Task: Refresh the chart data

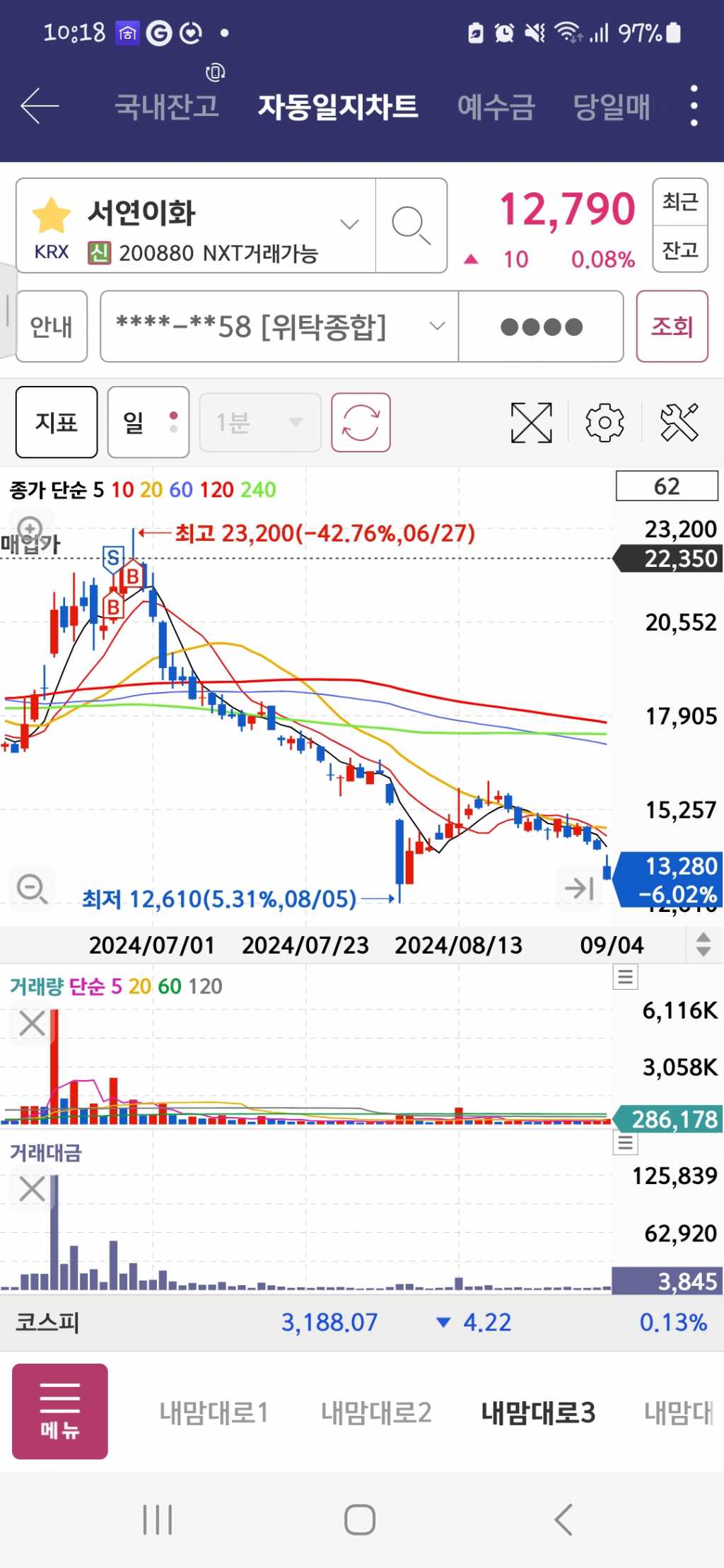Action: pyautogui.click(x=361, y=423)
